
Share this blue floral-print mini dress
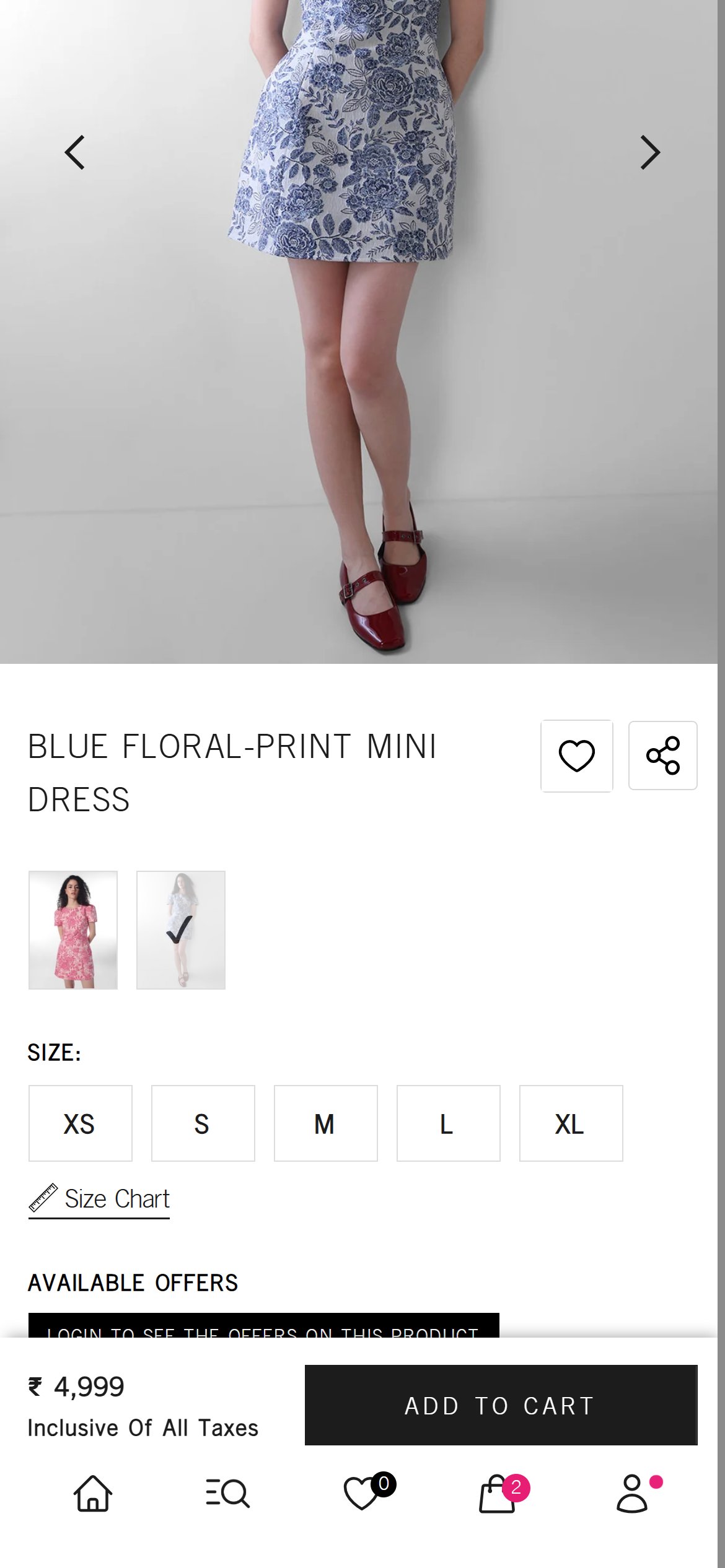point(663,756)
